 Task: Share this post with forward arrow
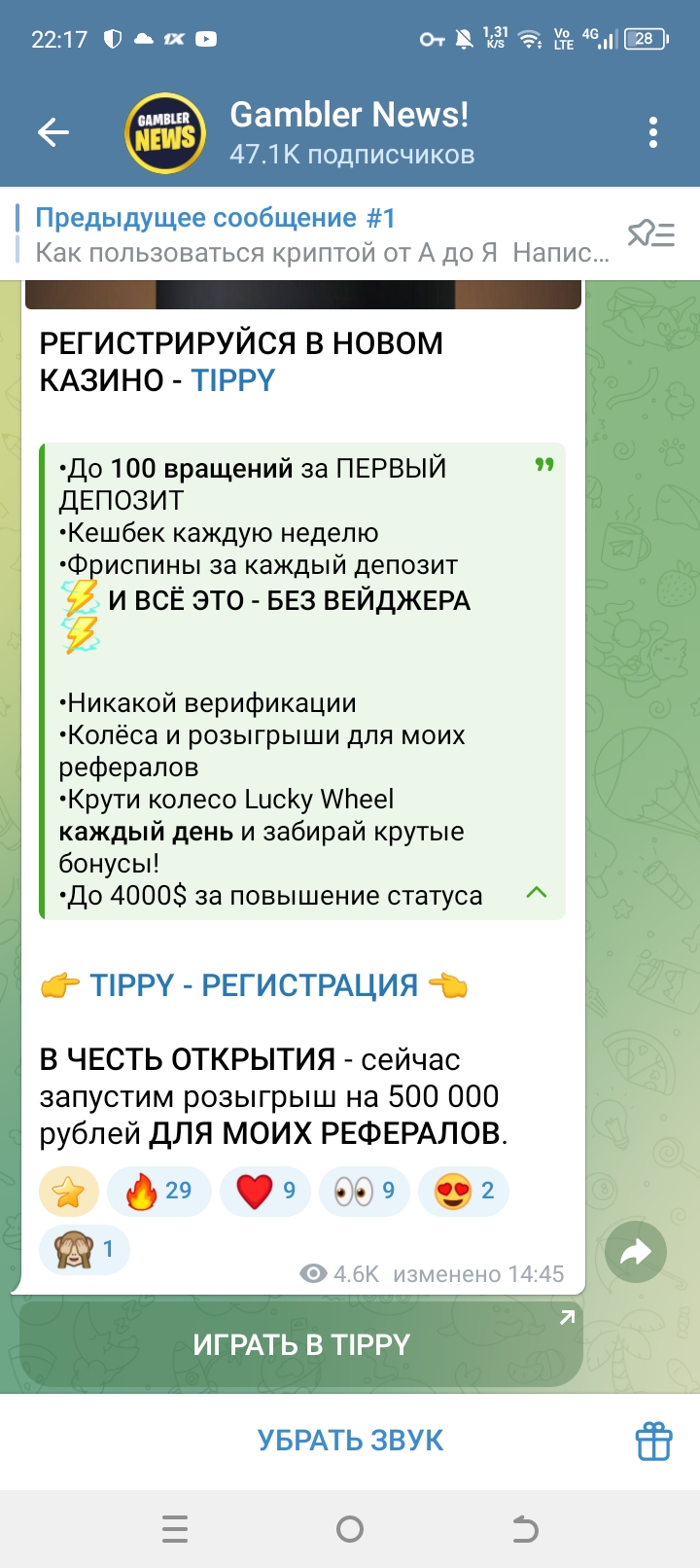click(x=636, y=1251)
